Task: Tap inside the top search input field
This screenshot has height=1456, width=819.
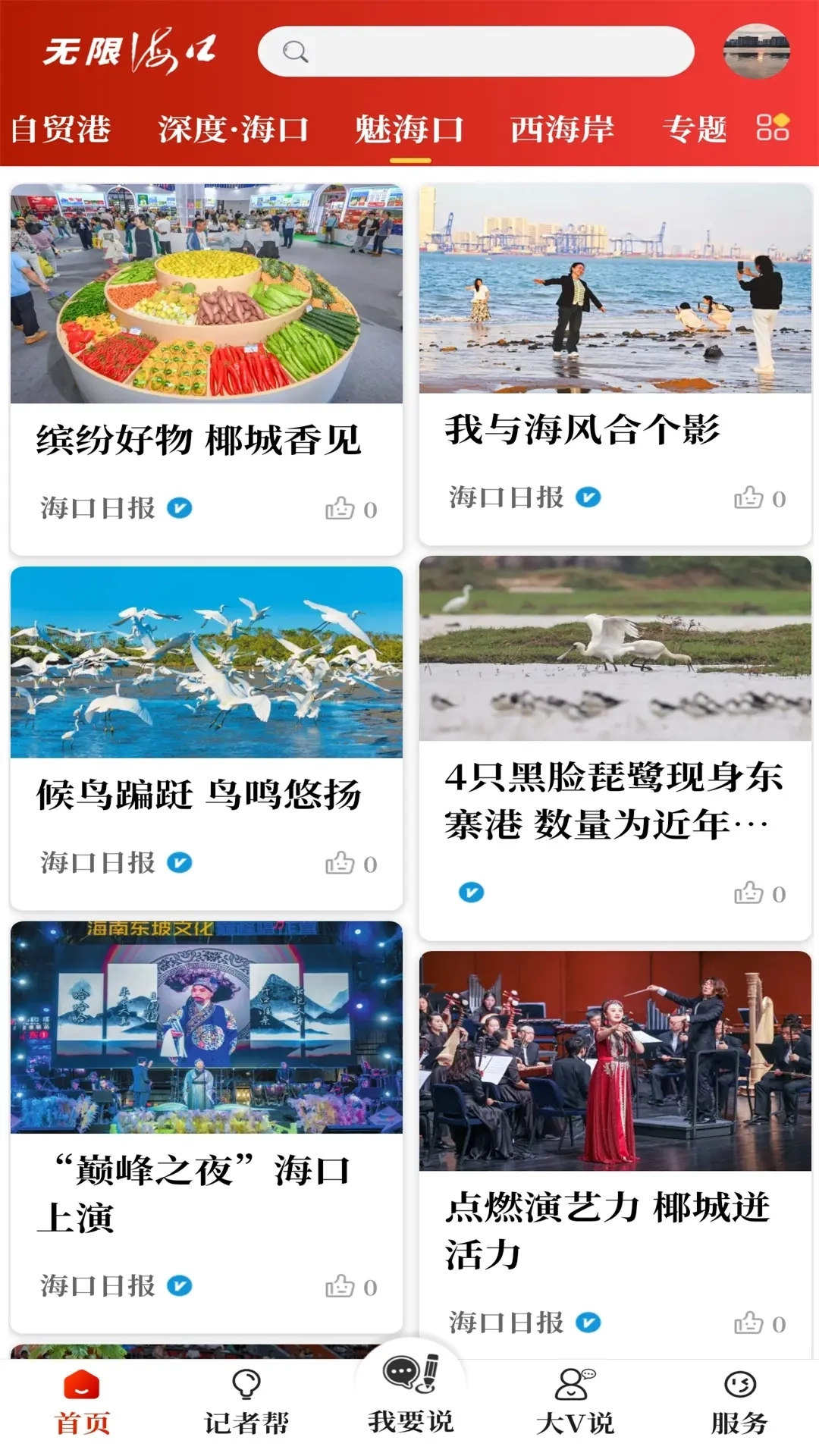Action: [478, 51]
